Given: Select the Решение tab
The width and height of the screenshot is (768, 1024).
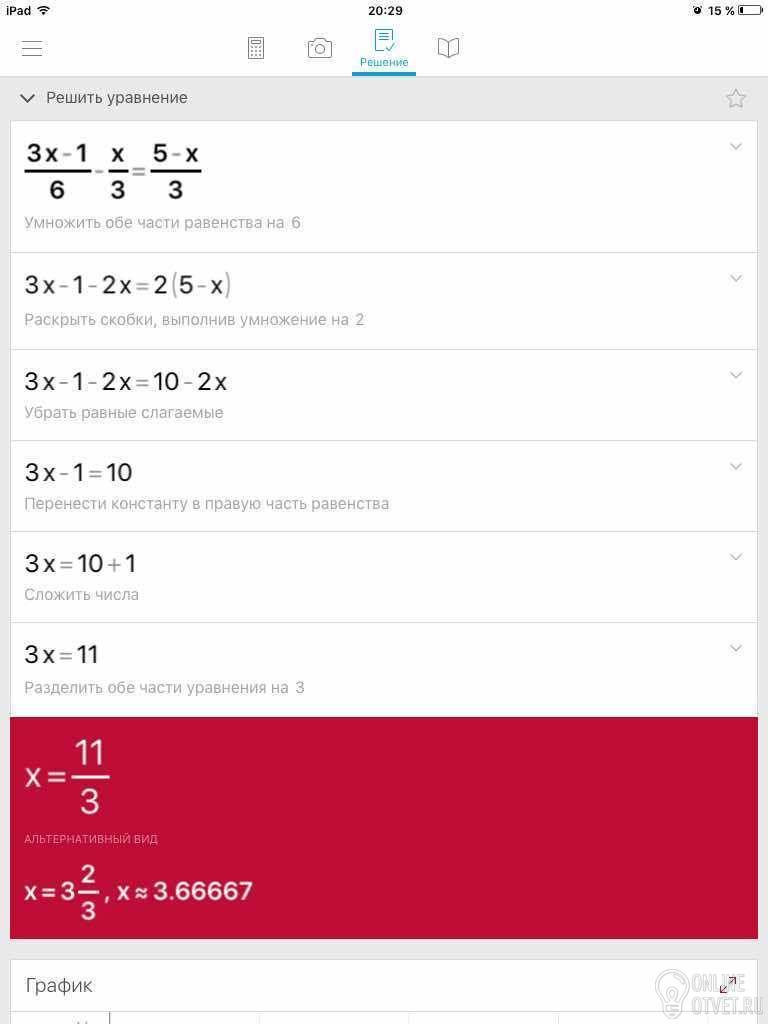Looking at the screenshot, I should coord(384,48).
